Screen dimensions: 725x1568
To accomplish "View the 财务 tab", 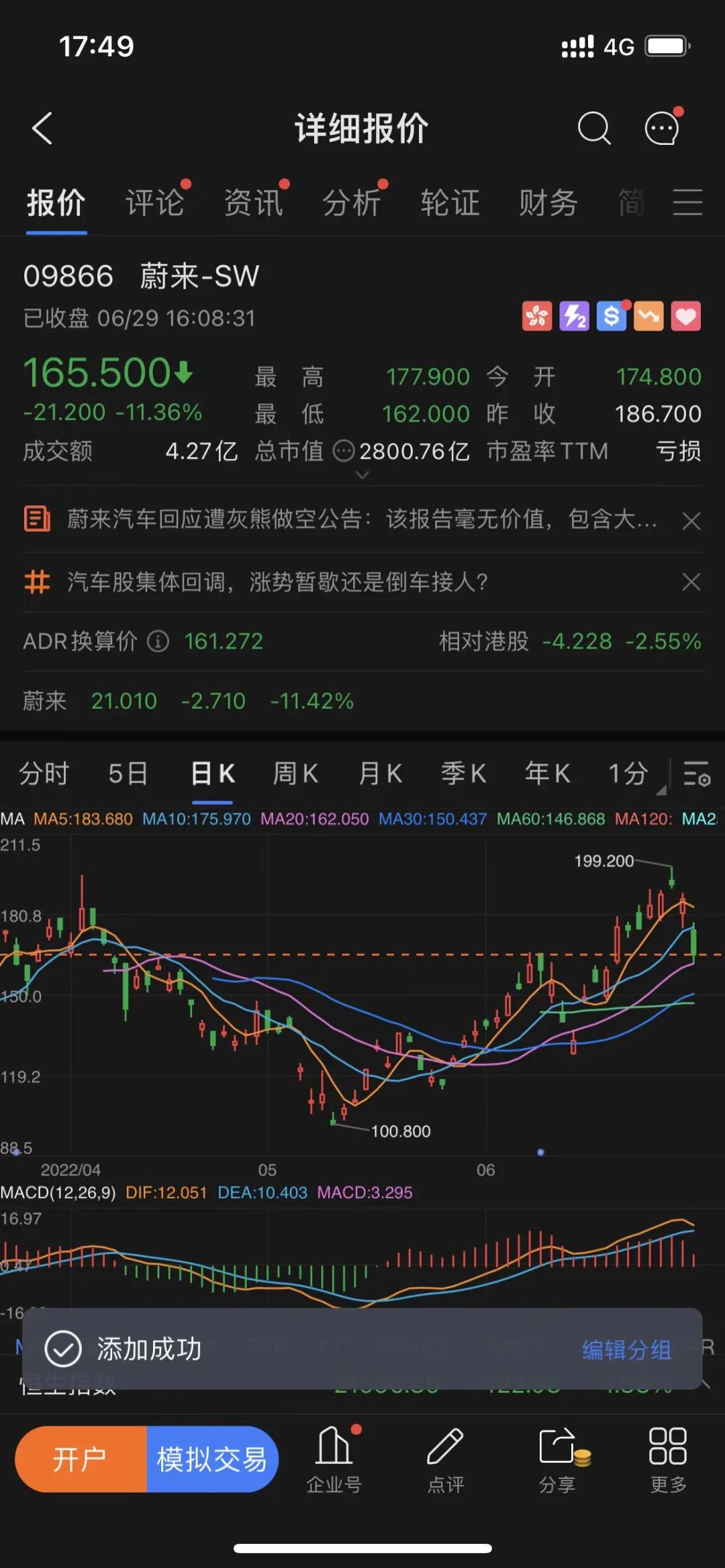I will click(548, 203).
